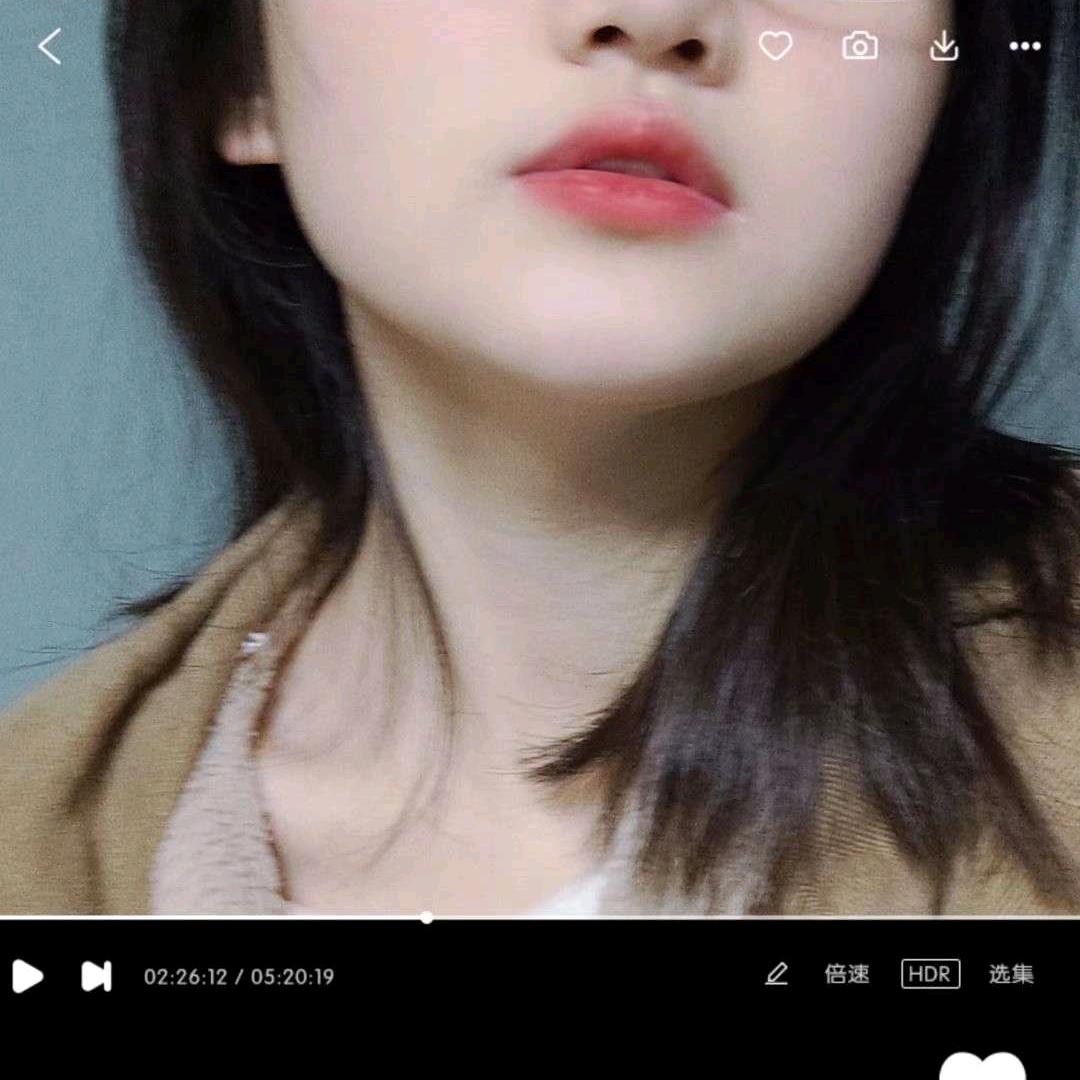Screen dimensions: 1080x1080
Task: Skip to the next video
Action: [x=96, y=976]
